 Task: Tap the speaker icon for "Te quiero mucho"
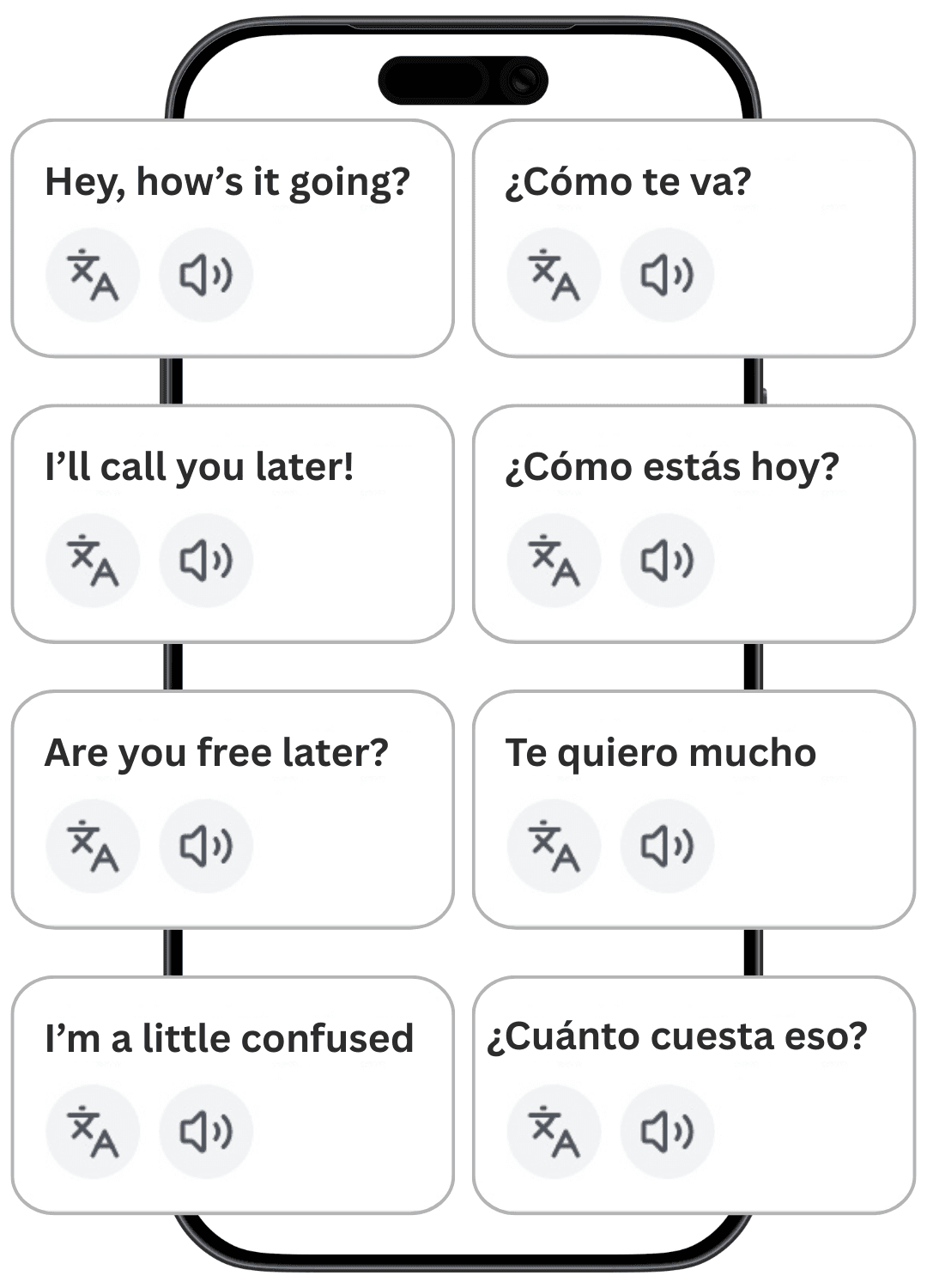point(667,845)
